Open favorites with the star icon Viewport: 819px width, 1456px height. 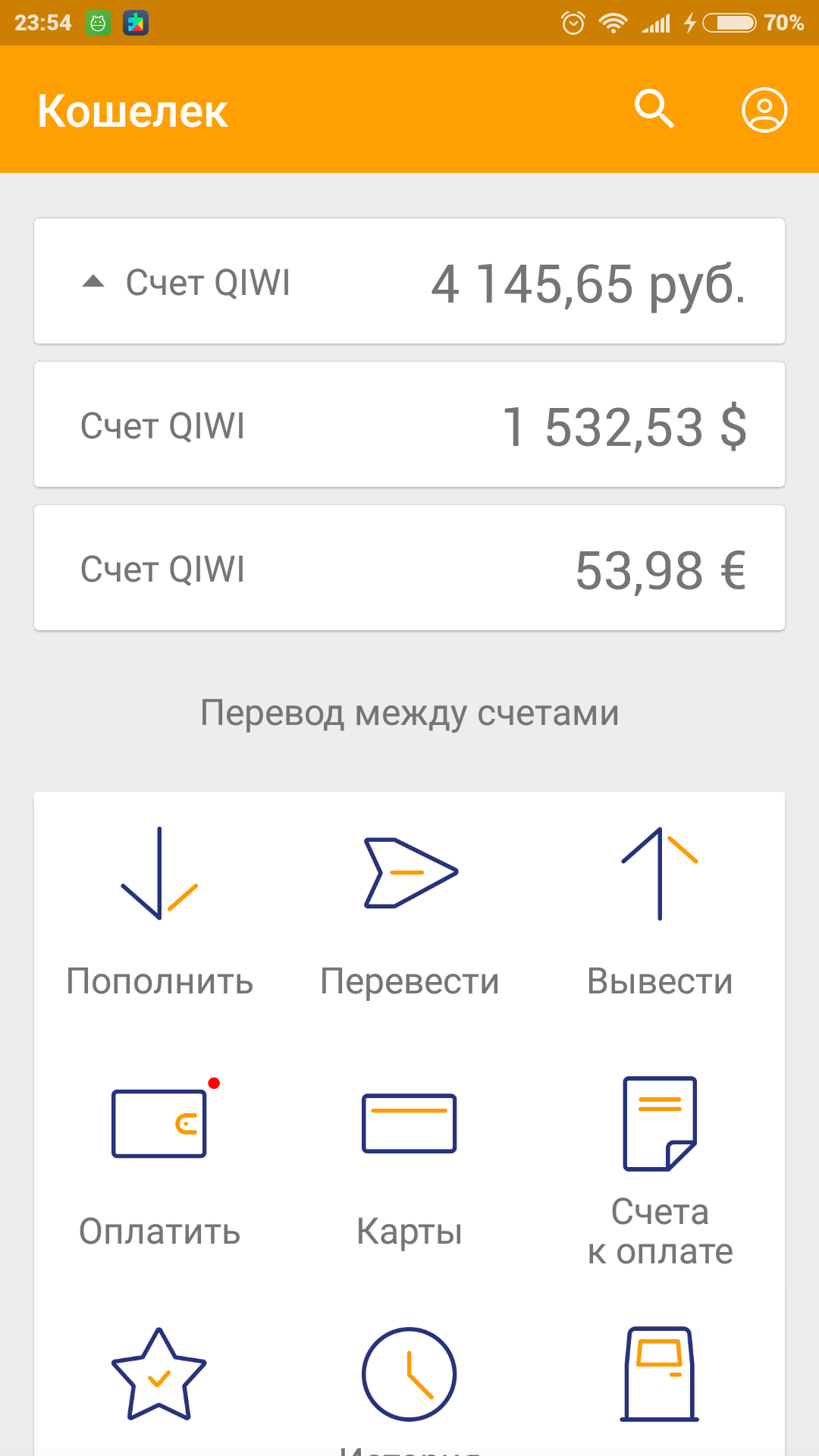click(x=159, y=1374)
